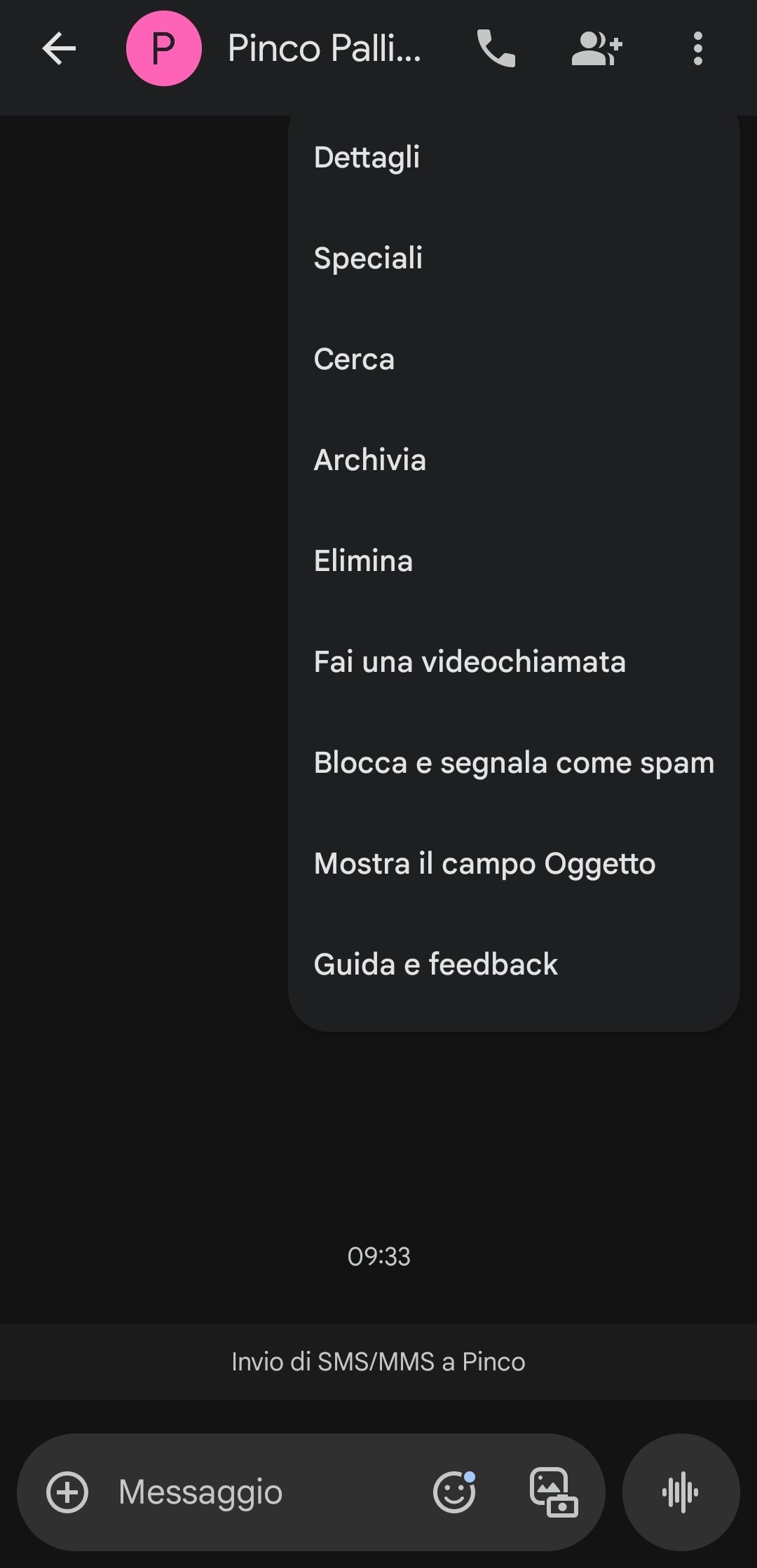Open Pinco Palli contact avatar
This screenshot has width=757, height=1568.
(x=164, y=48)
